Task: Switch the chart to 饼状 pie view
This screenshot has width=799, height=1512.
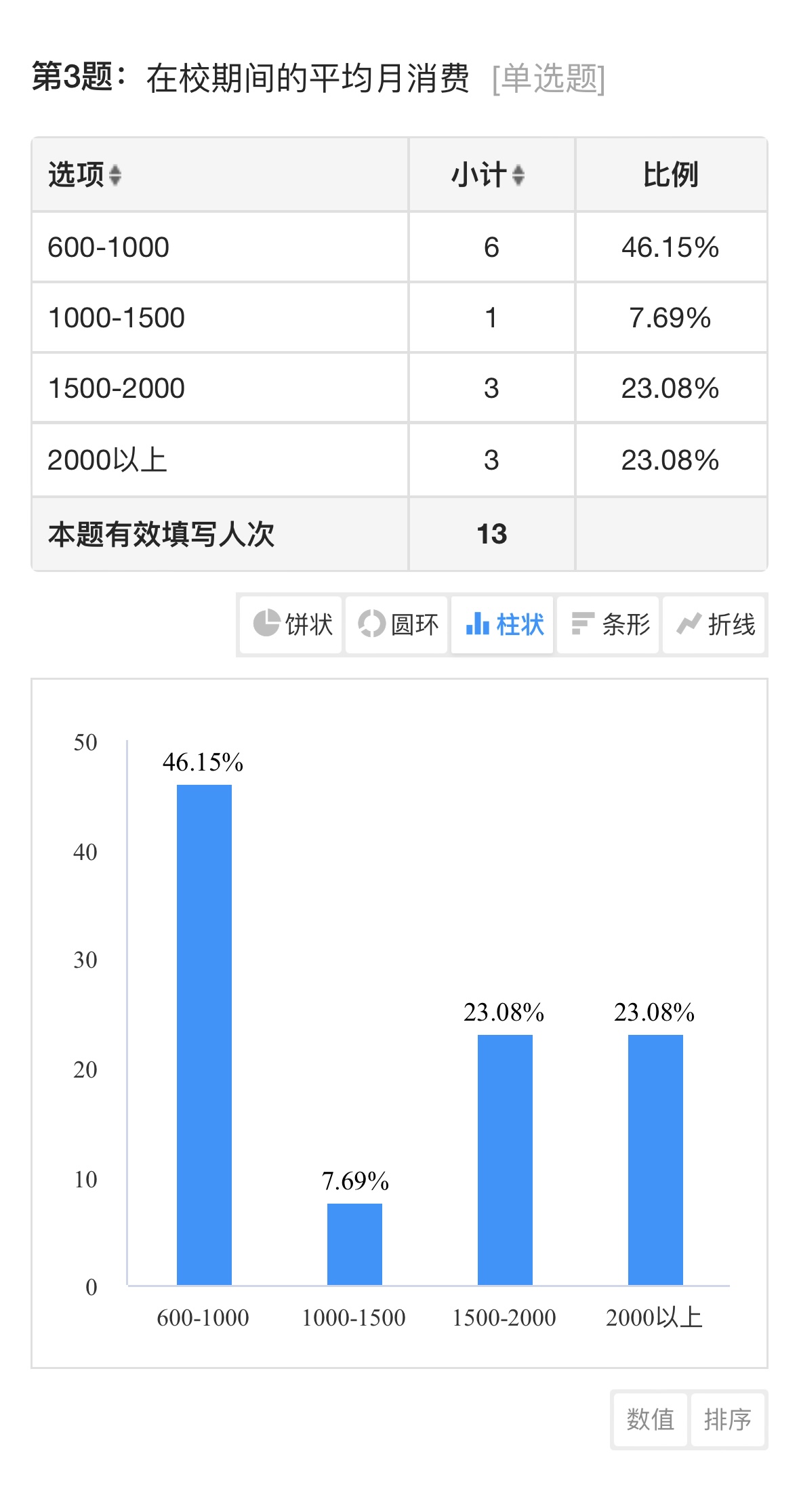Action: [x=291, y=624]
